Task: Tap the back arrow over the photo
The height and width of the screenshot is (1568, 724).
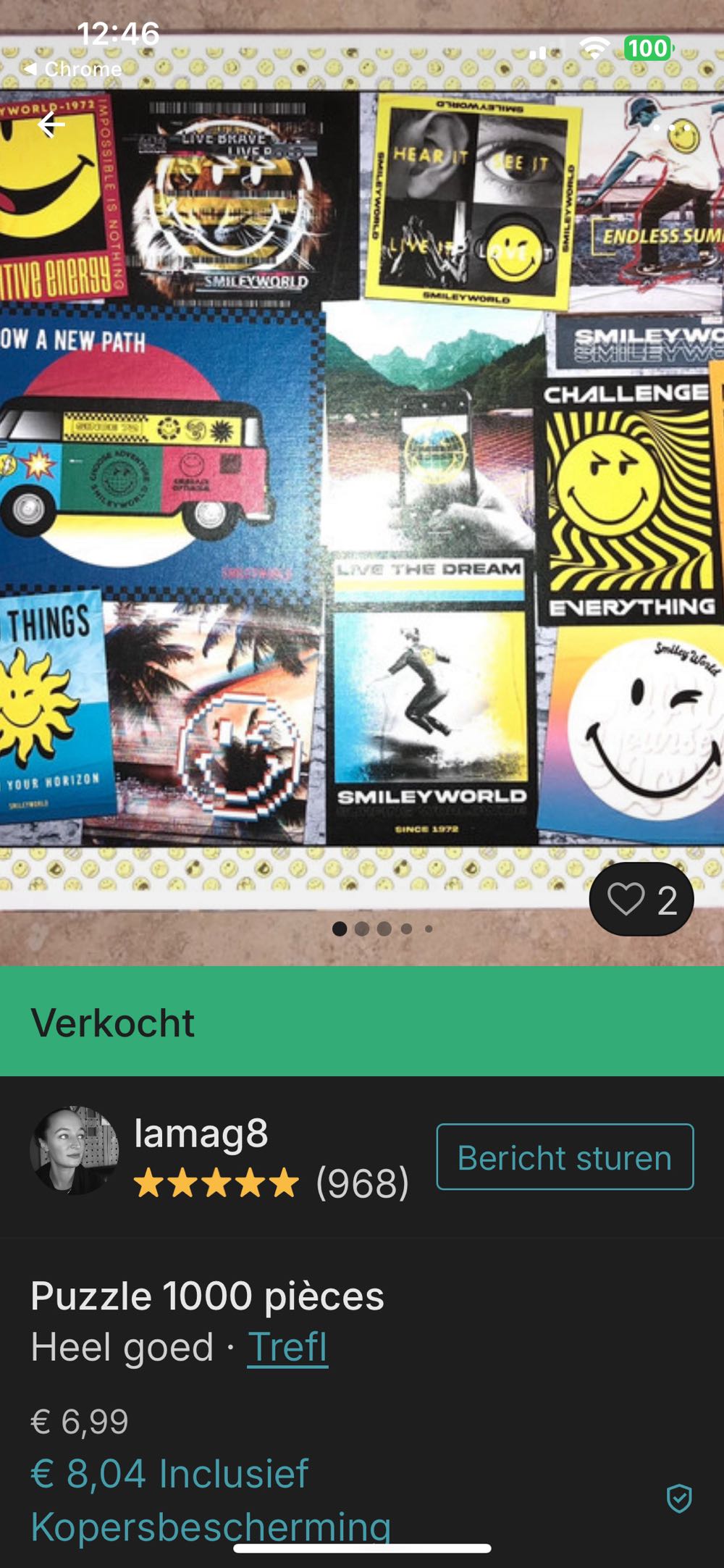Action: pos(49,125)
